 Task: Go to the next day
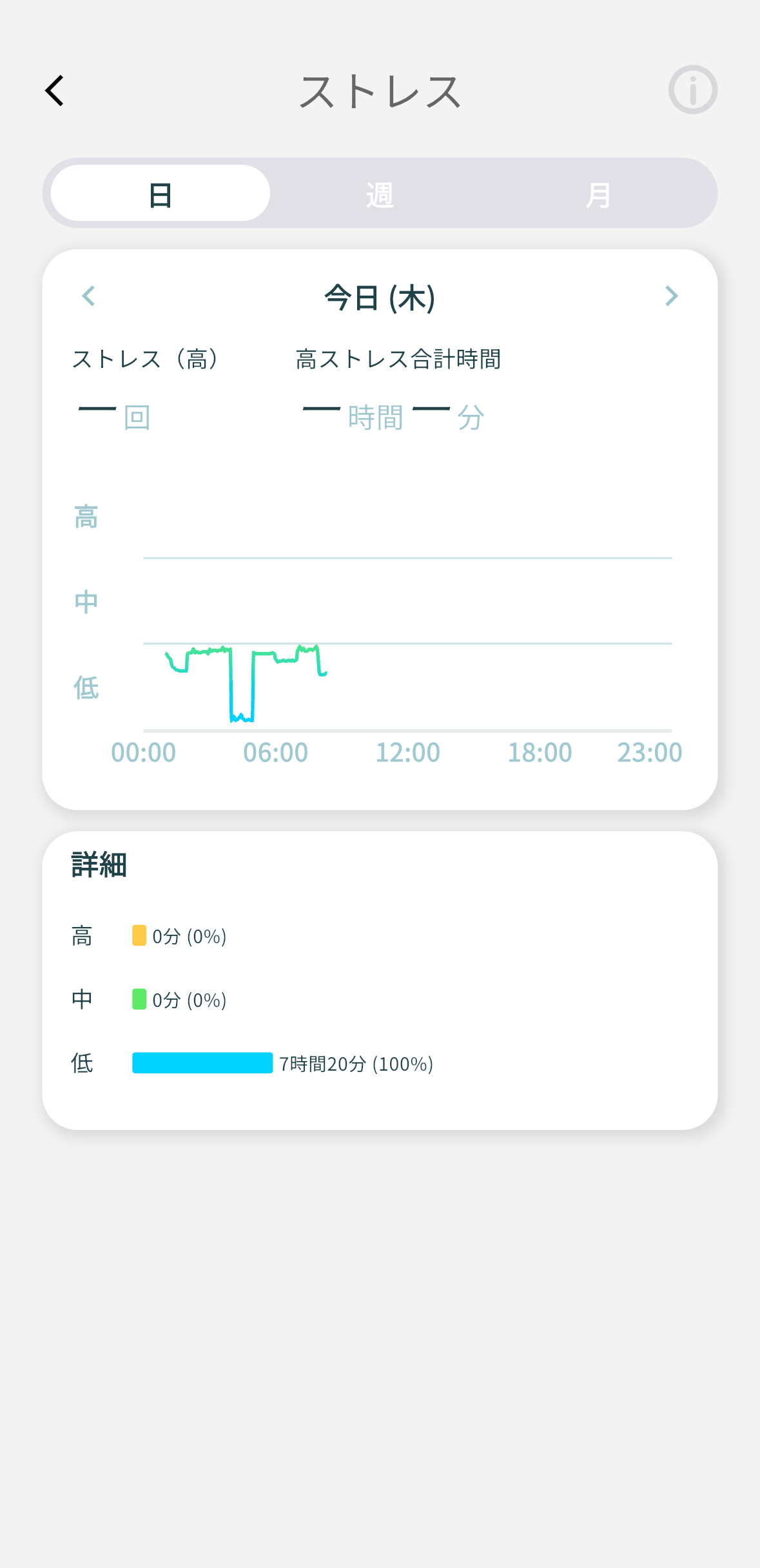(x=671, y=296)
